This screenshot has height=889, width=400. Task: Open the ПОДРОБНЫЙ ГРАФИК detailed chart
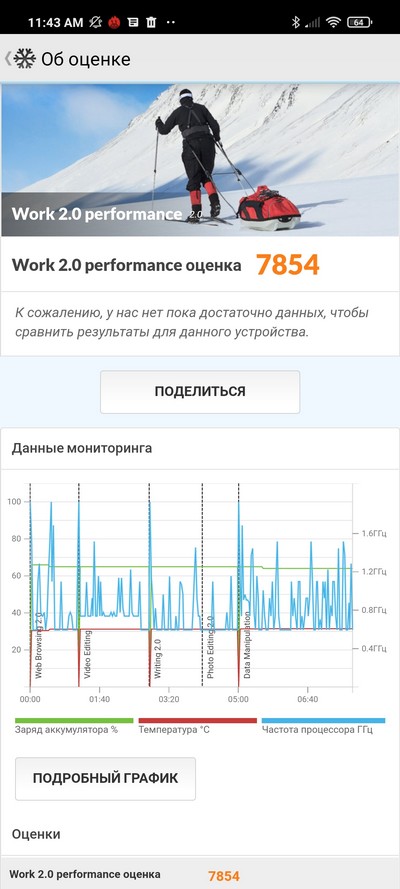point(105,778)
